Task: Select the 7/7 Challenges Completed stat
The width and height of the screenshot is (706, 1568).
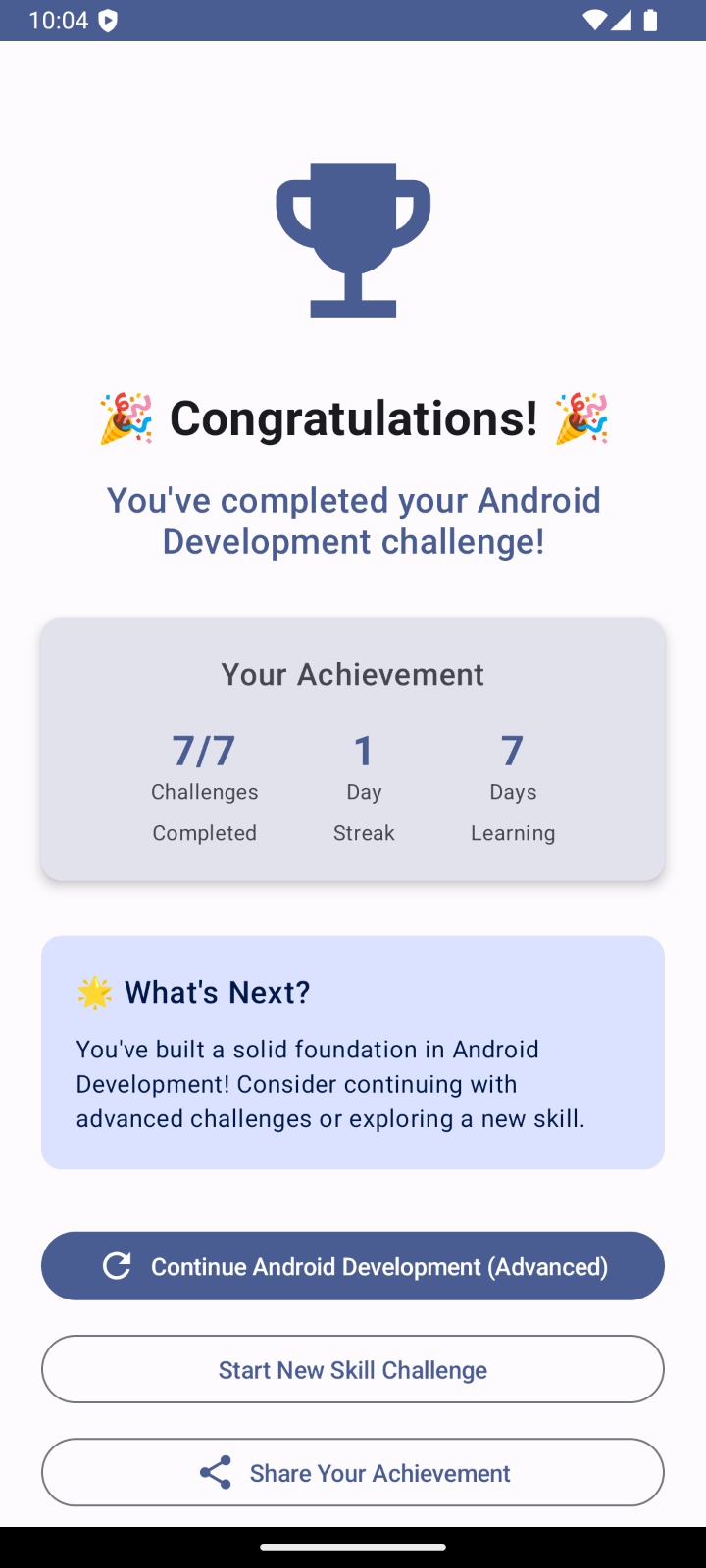Action: point(204,789)
